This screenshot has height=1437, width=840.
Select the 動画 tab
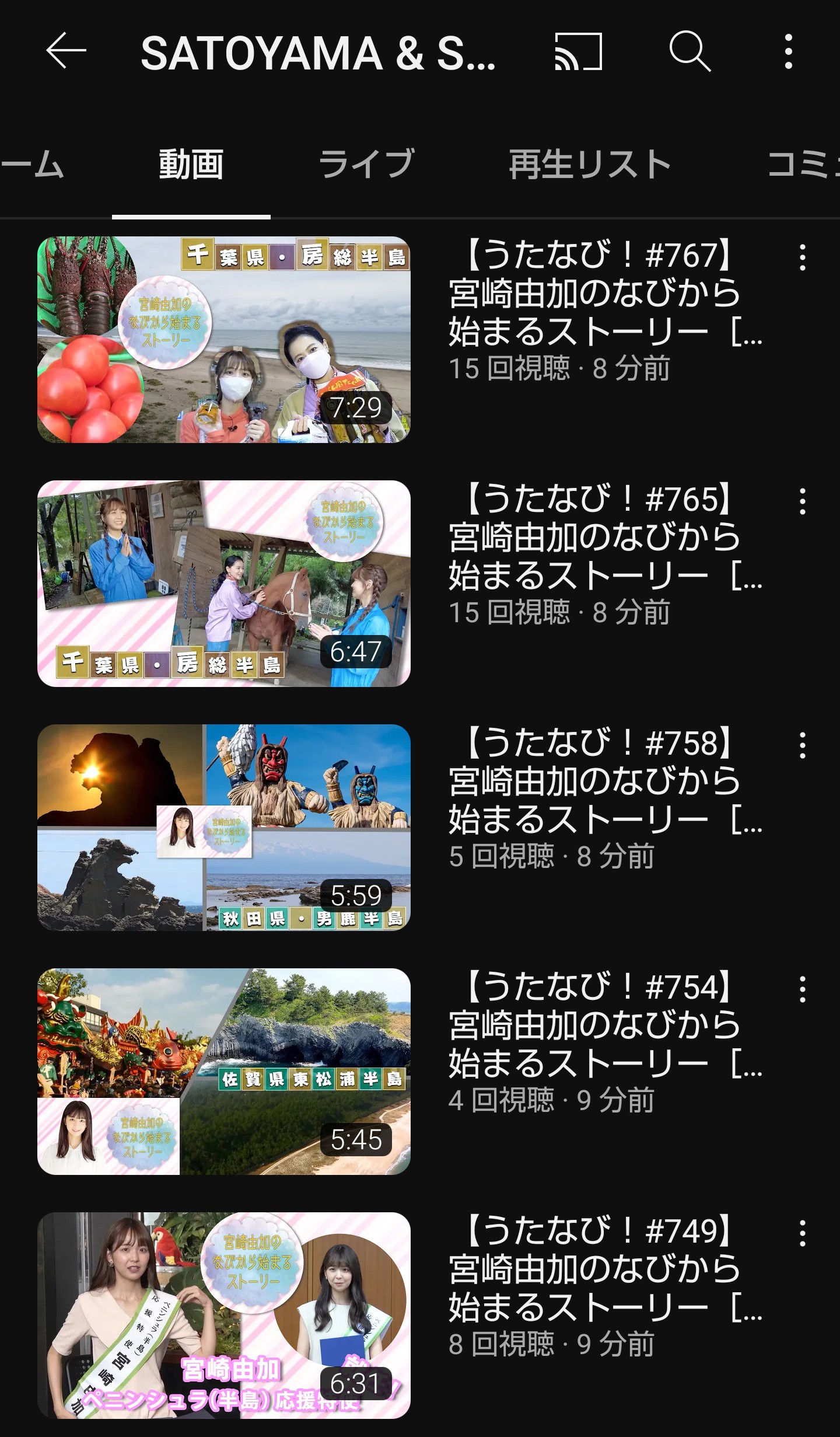[x=191, y=164]
